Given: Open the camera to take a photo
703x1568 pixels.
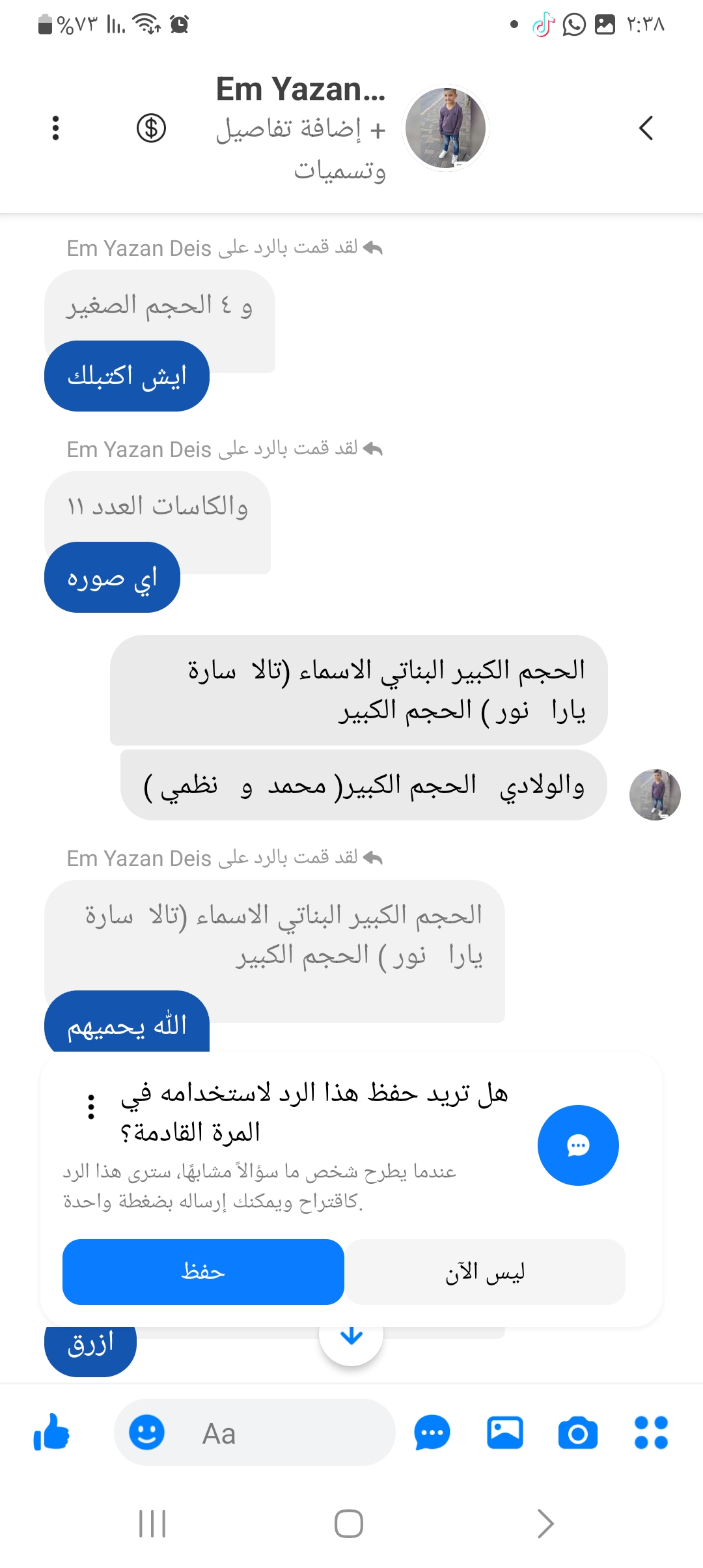Looking at the screenshot, I should tap(577, 1433).
